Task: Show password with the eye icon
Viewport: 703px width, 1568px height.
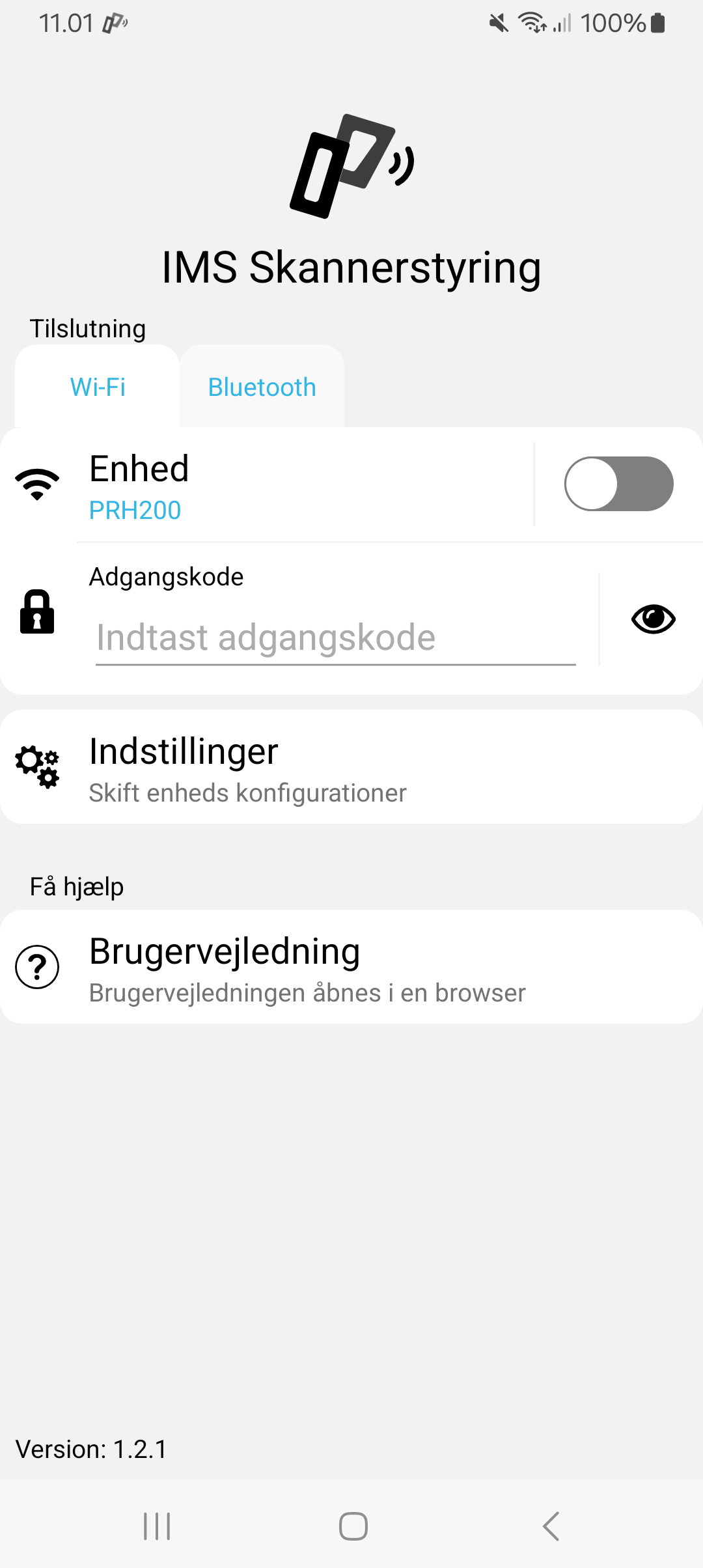Action: tap(653, 619)
